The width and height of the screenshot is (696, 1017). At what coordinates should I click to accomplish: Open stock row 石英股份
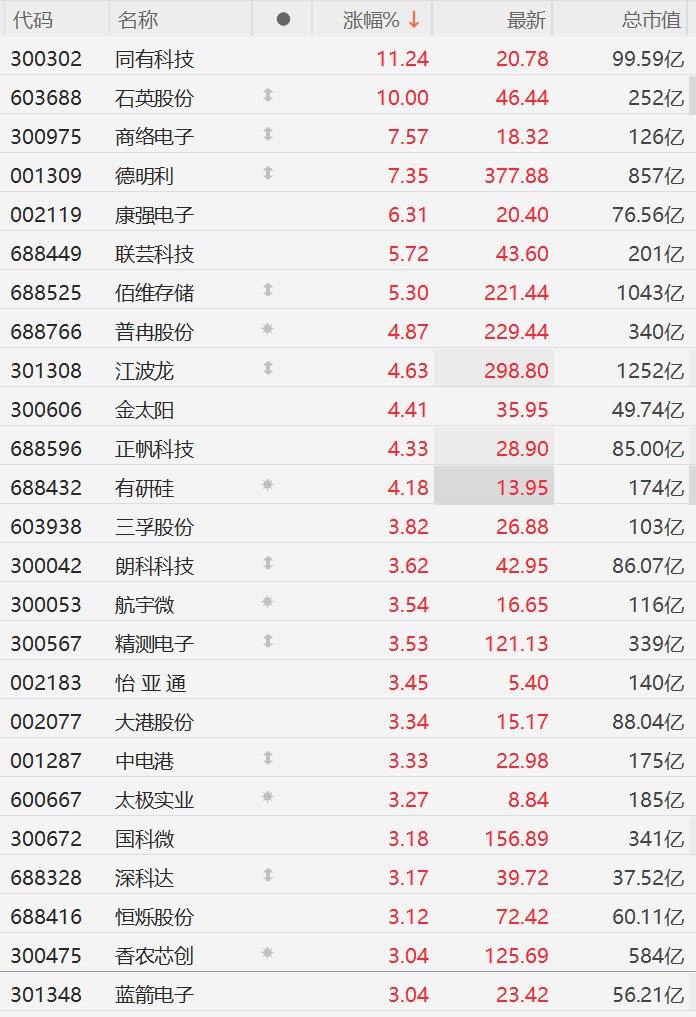(x=348, y=97)
